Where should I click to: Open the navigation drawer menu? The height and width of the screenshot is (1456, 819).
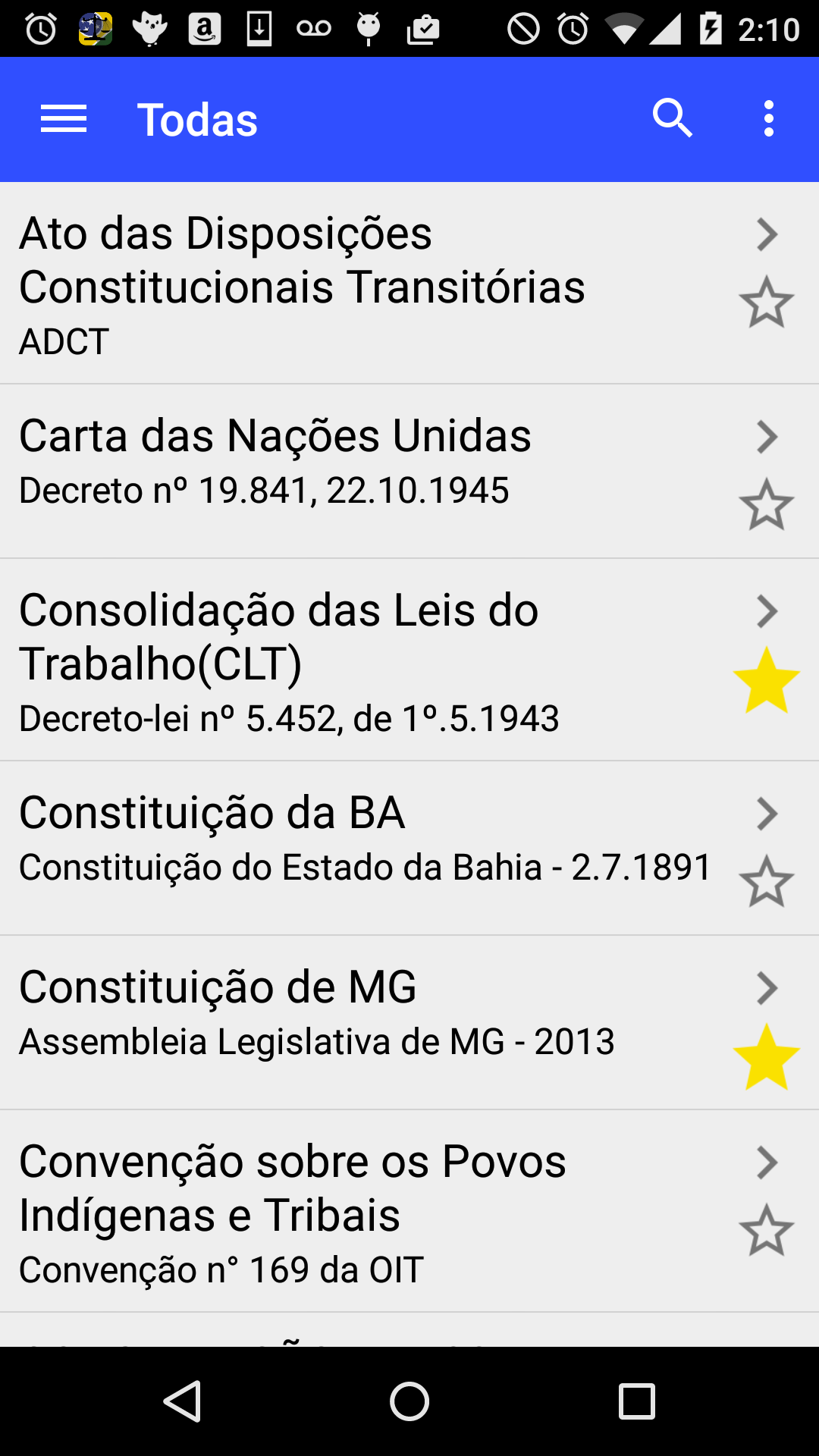click(x=64, y=120)
